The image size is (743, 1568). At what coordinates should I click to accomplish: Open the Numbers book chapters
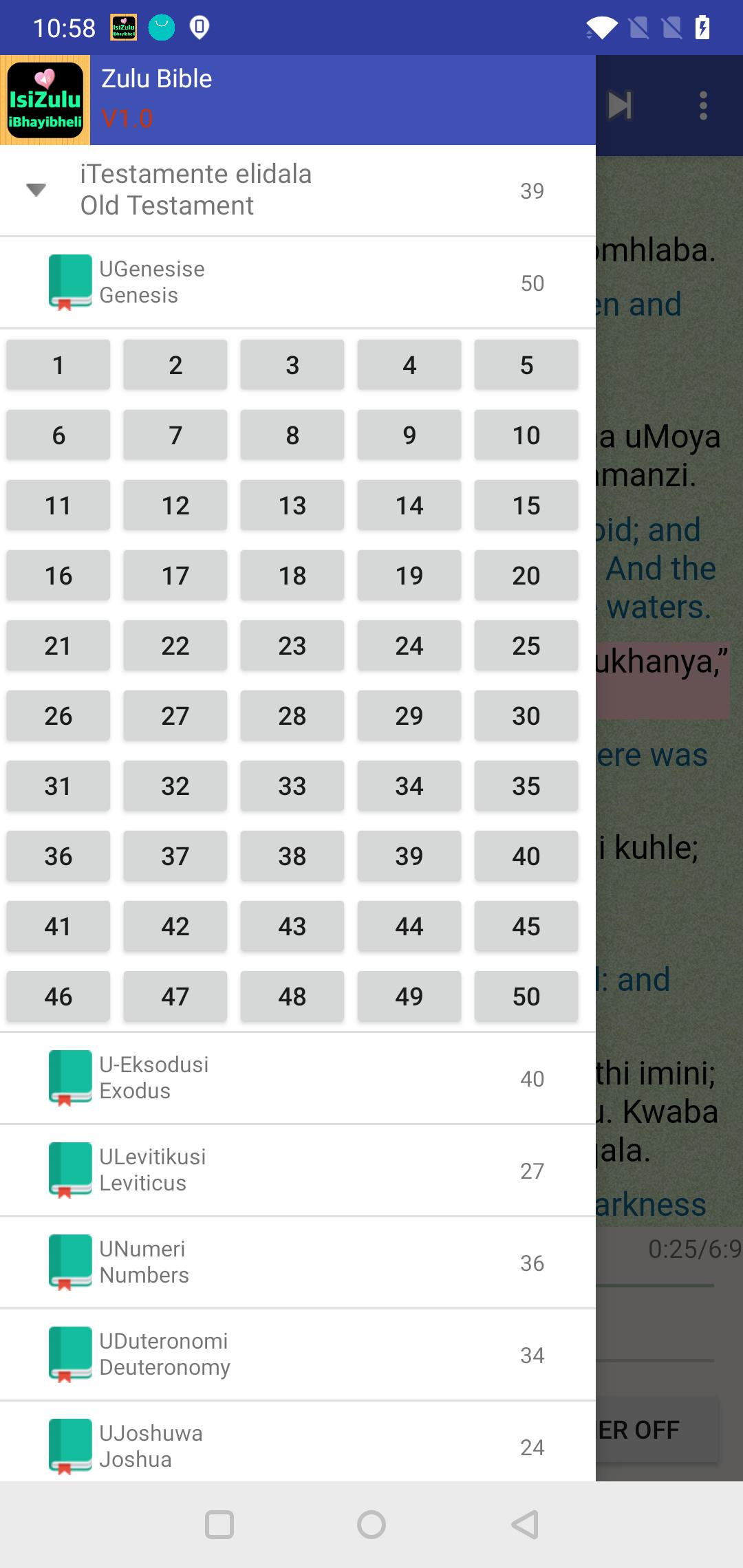pyautogui.click(x=297, y=1263)
